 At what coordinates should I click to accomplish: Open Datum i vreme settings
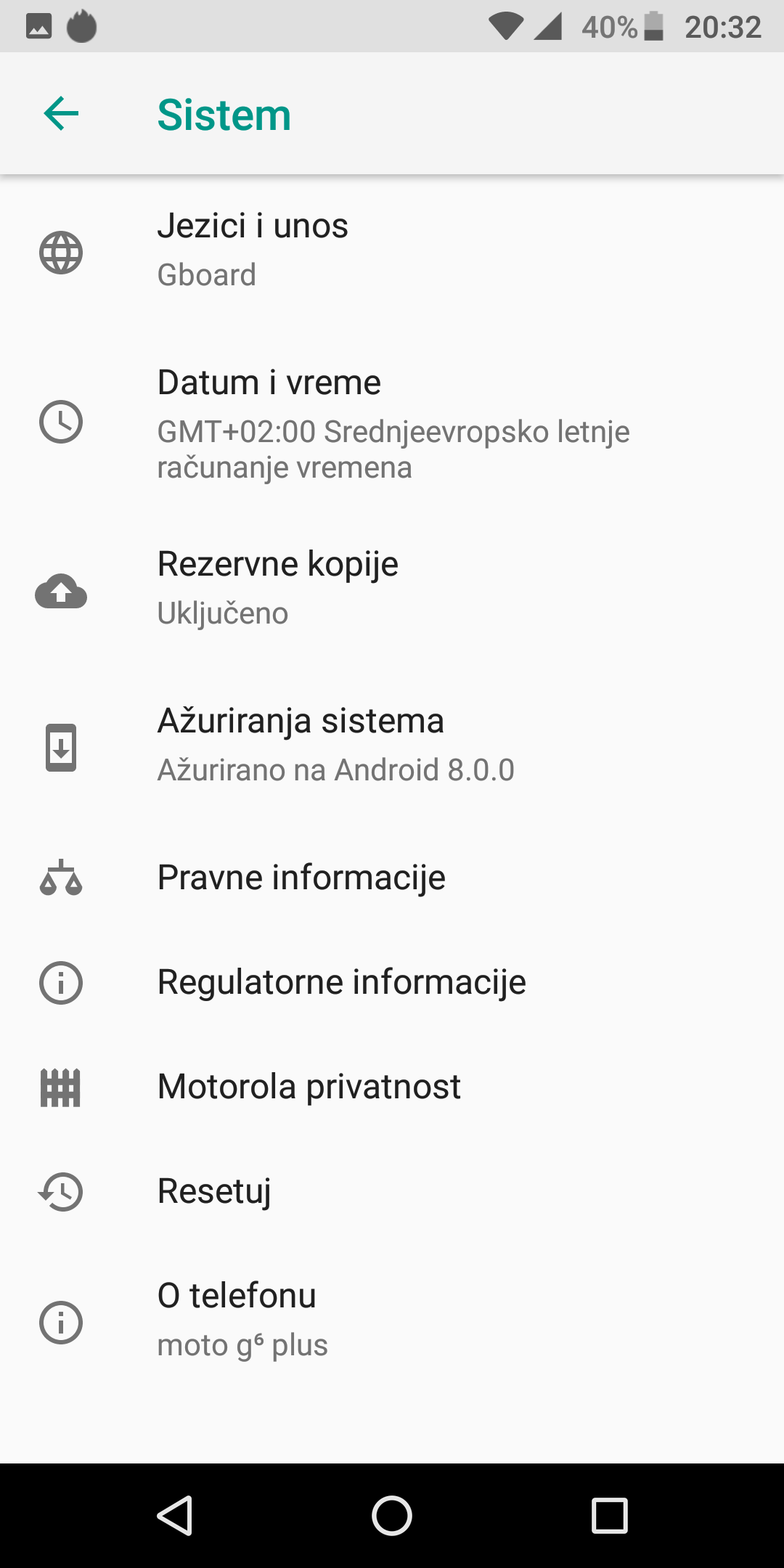coord(392,423)
